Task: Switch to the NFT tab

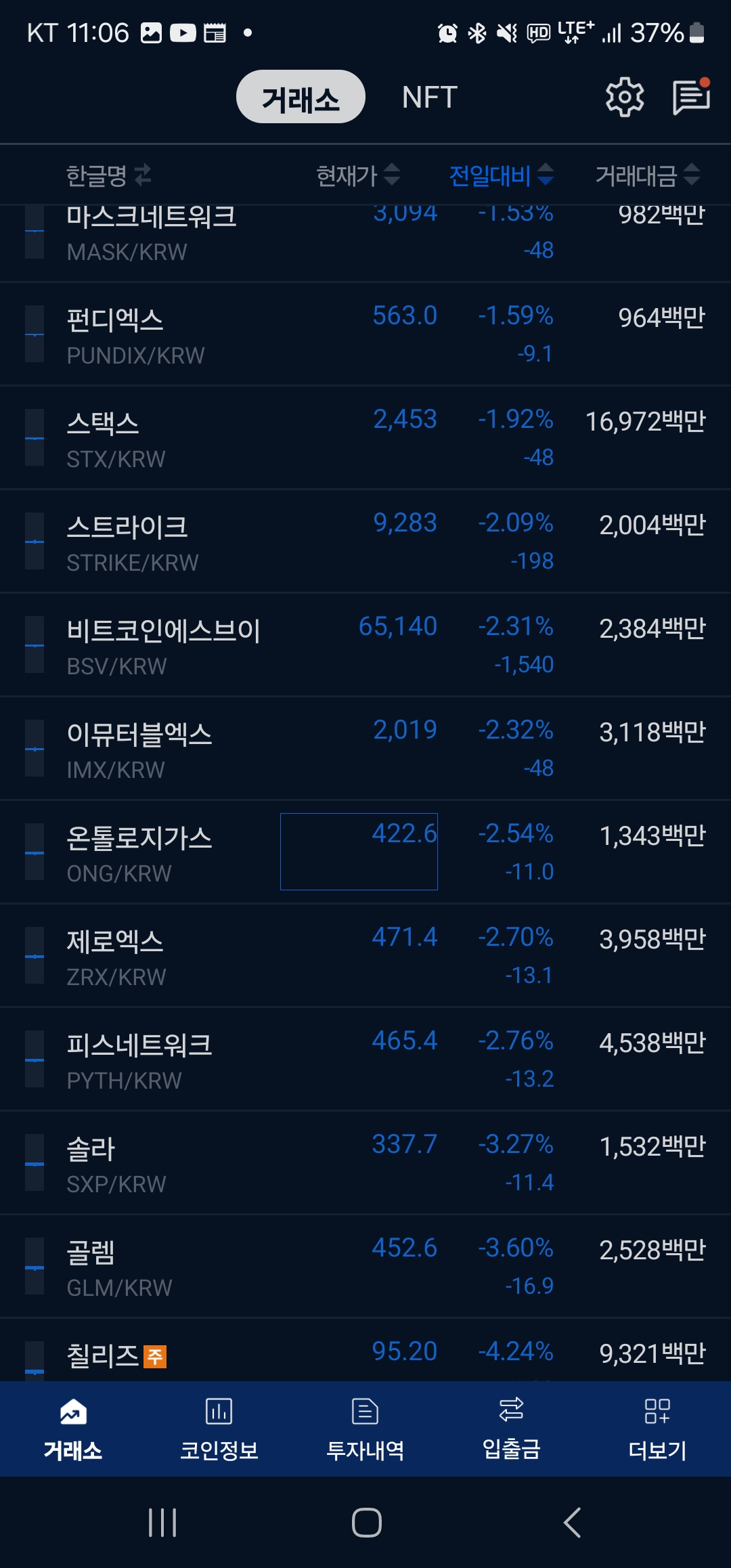Action: click(430, 97)
